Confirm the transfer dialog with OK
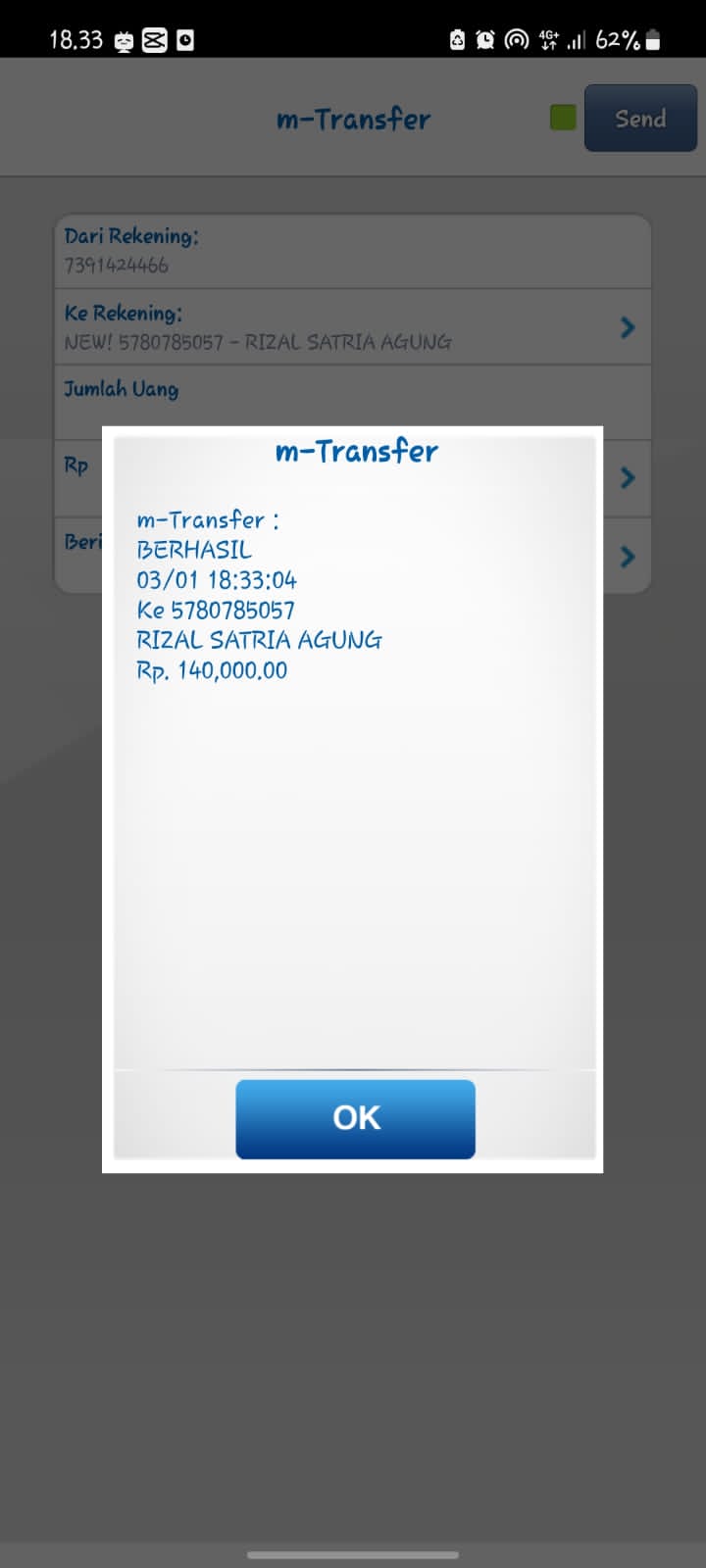 [355, 1118]
